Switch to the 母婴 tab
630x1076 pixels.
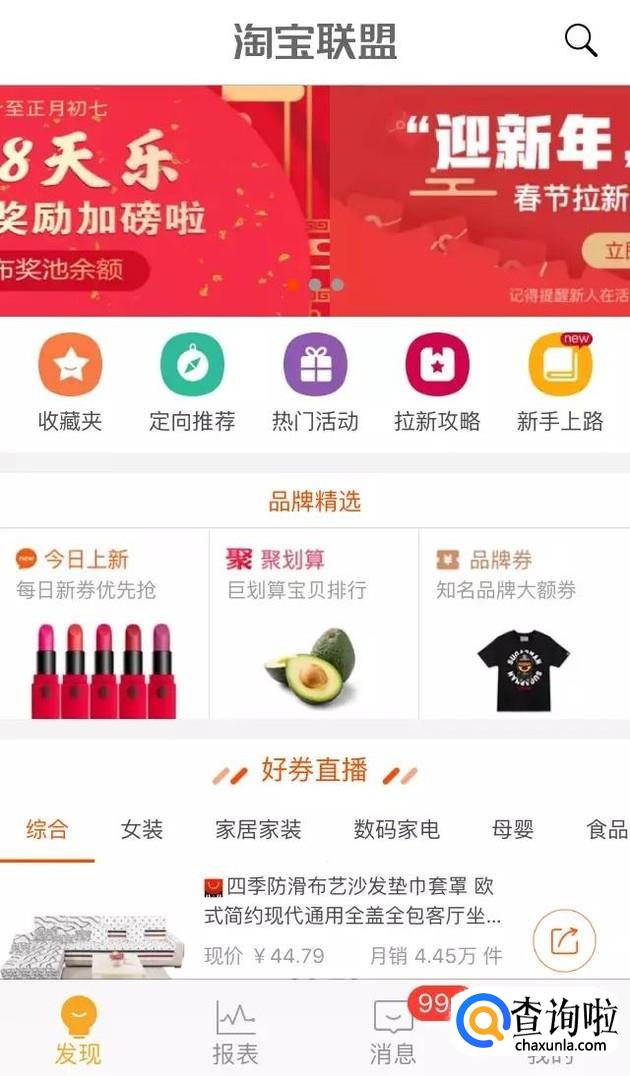(x=512, y=829)
